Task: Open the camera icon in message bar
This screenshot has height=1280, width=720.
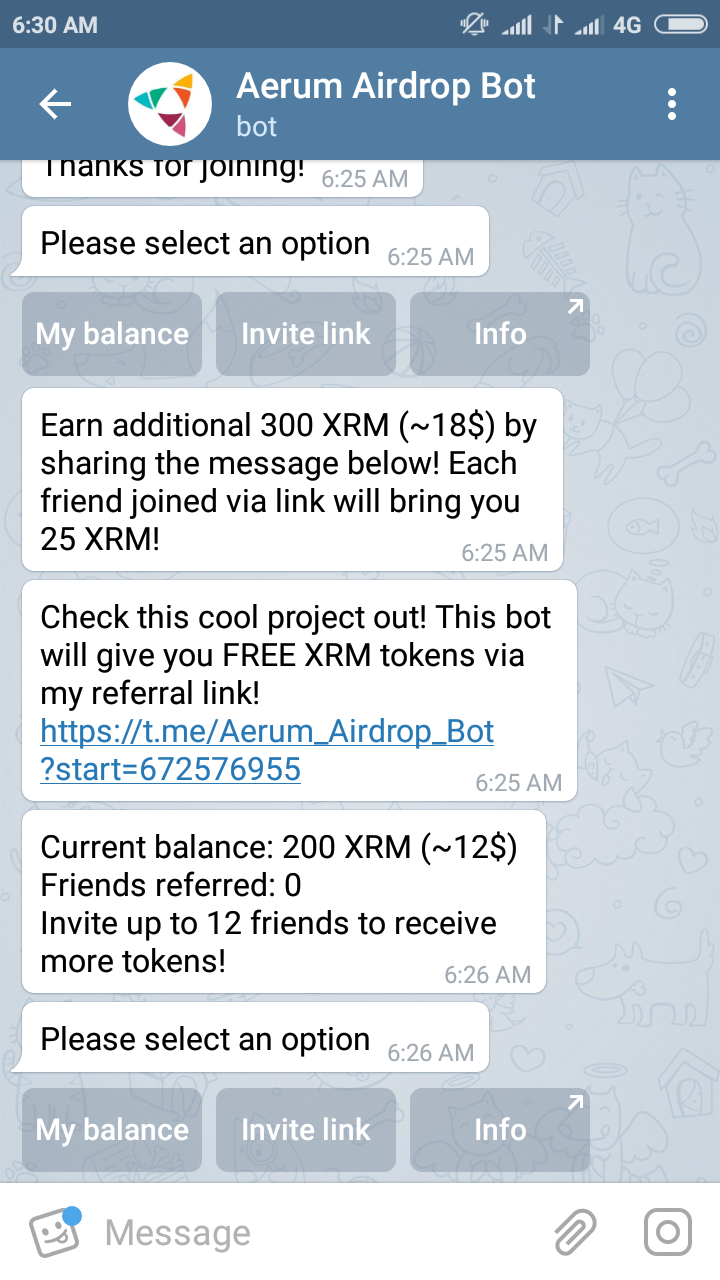Action: (667, 1232)
